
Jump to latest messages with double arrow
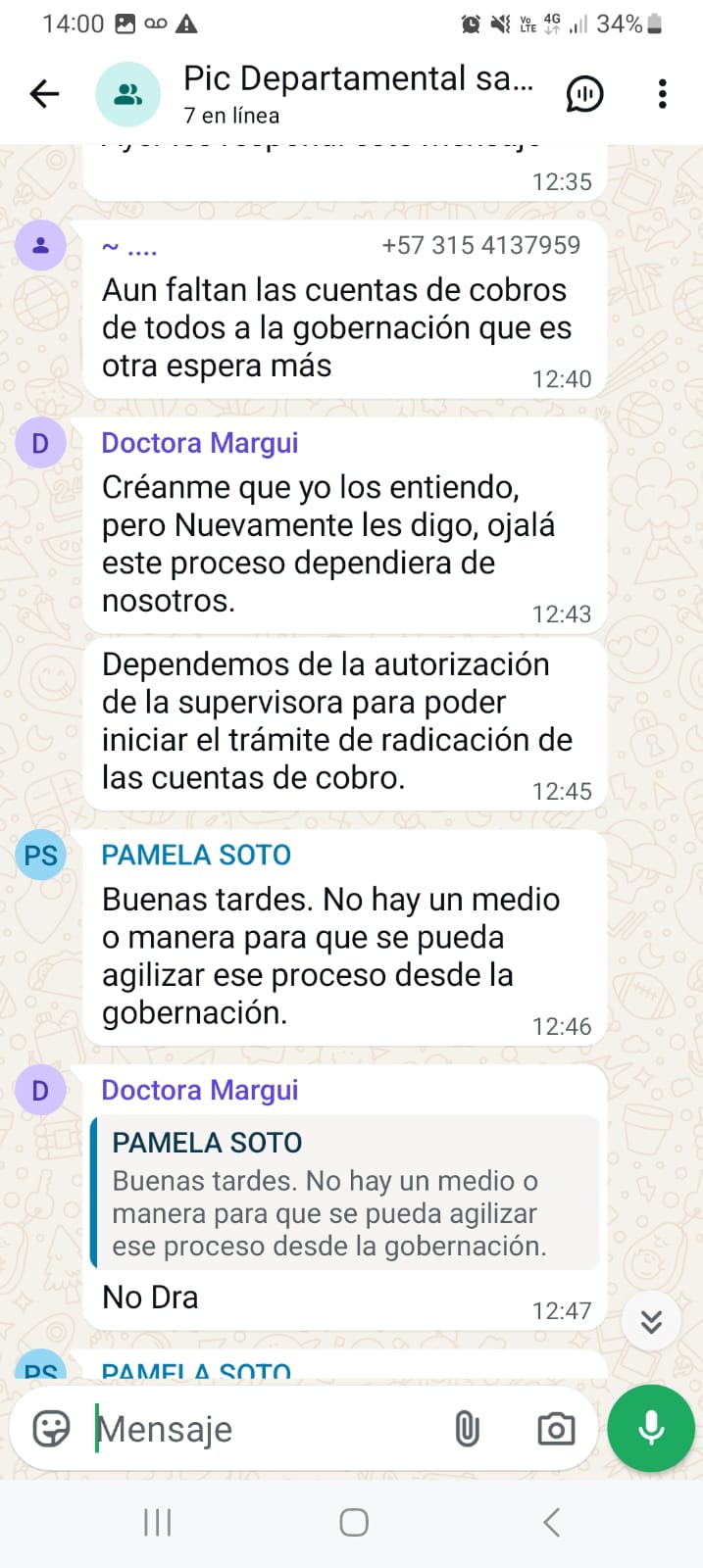(651, 1321)
